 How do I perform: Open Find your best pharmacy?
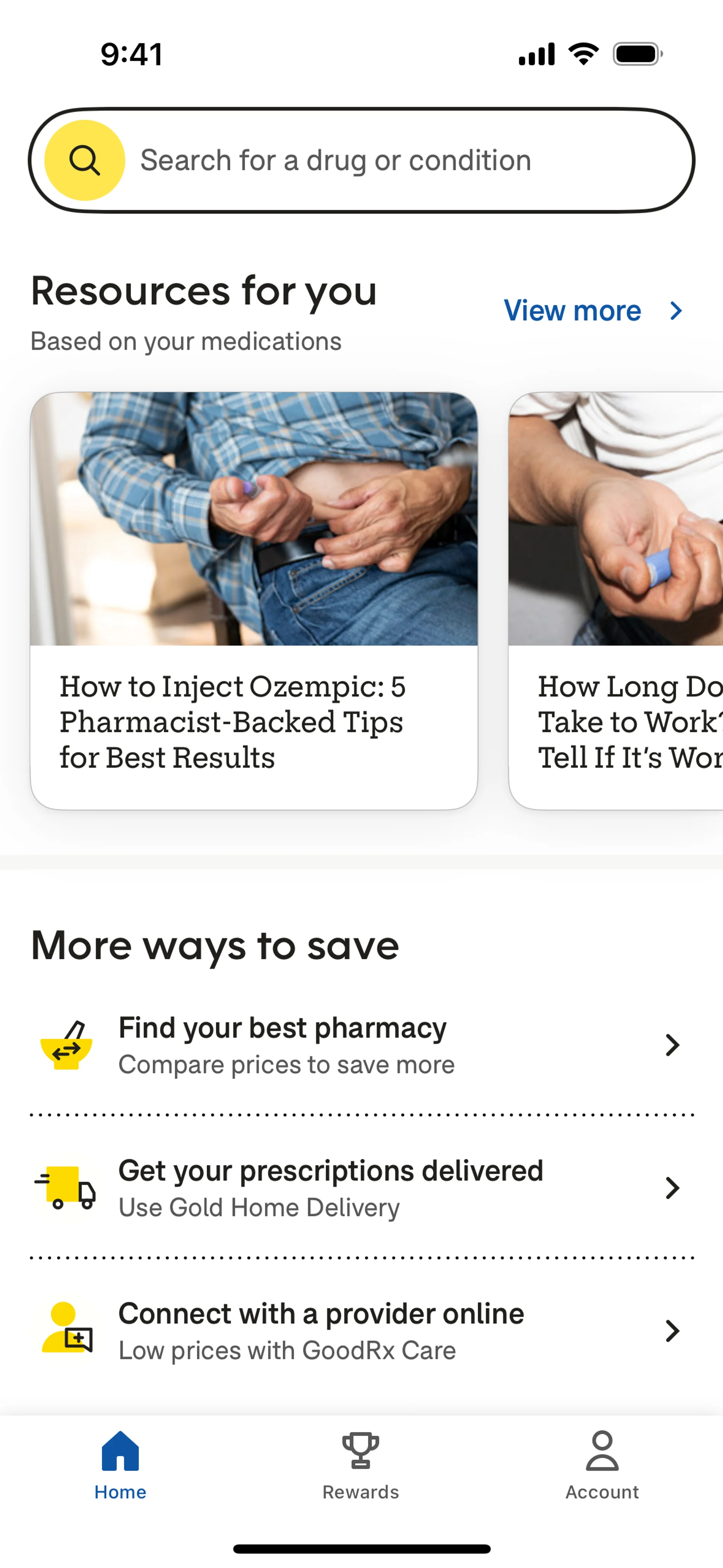pyautogui.click(x=361, y=1045)
